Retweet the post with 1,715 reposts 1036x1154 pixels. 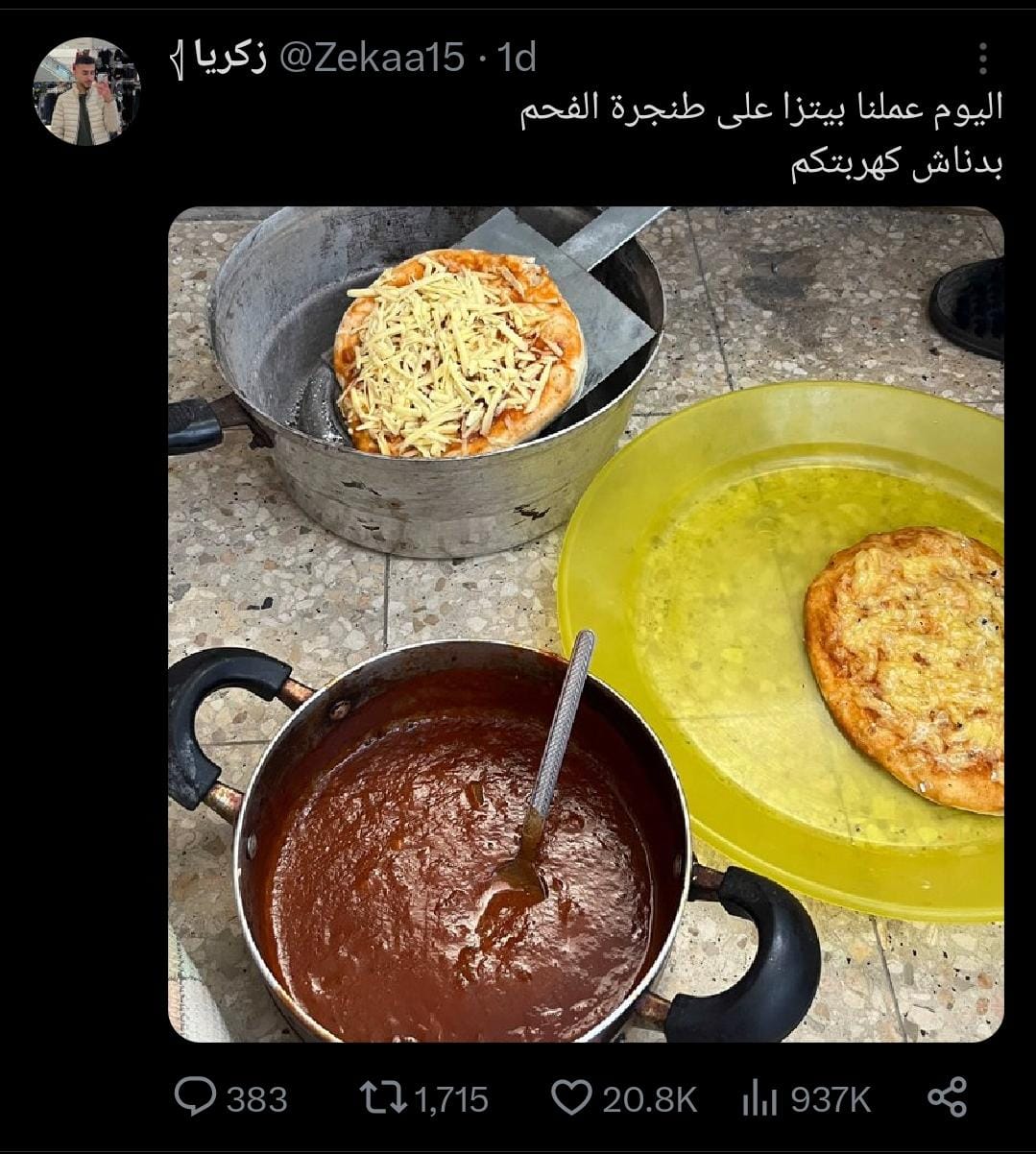[382, 1097]
